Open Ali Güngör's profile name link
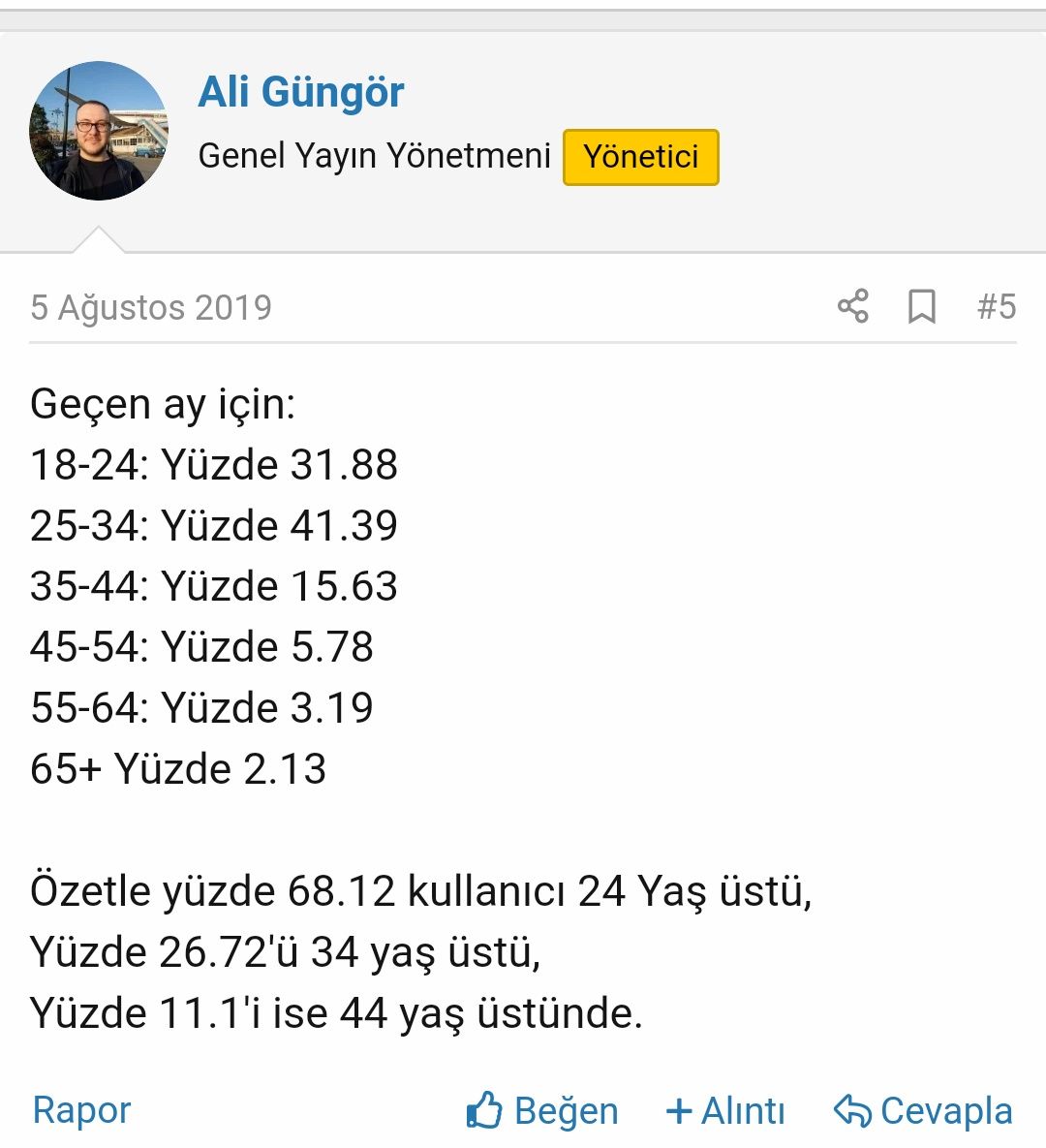 (x=300, y=93)
